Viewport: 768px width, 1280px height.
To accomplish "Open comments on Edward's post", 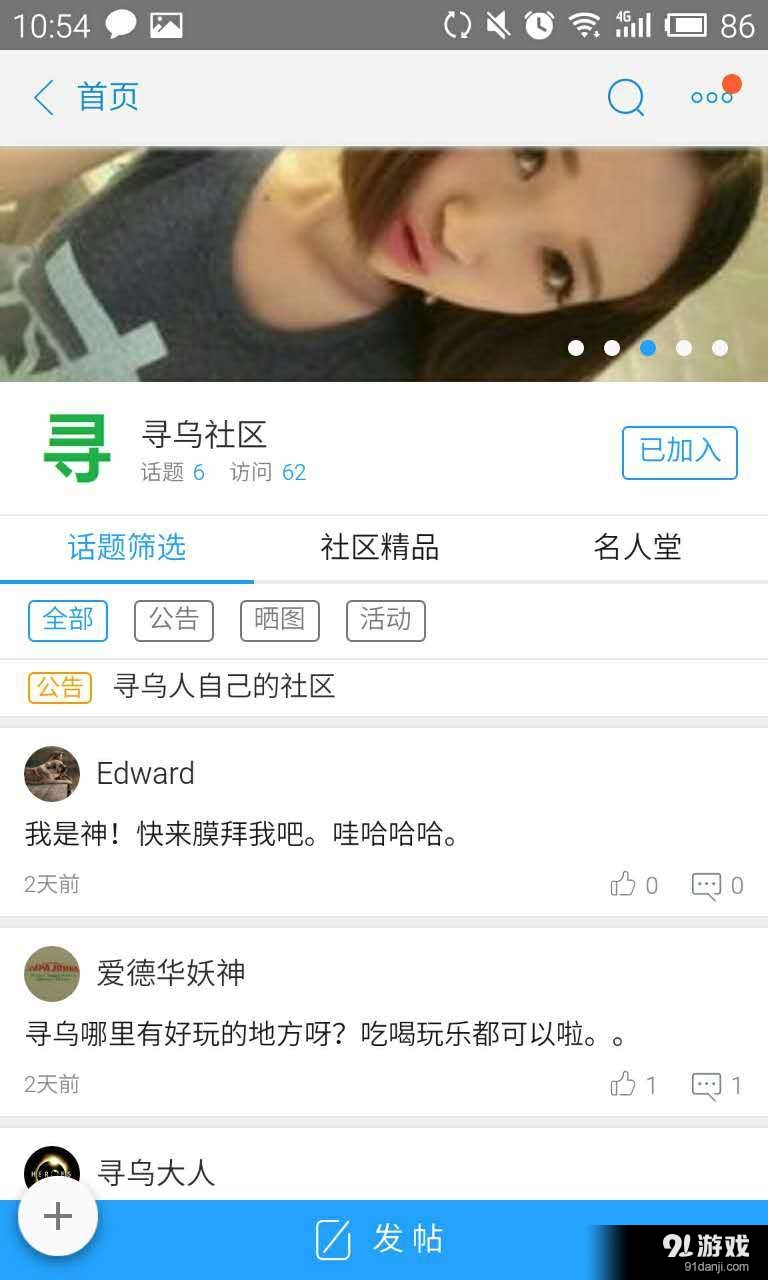I will coord(708,884).
